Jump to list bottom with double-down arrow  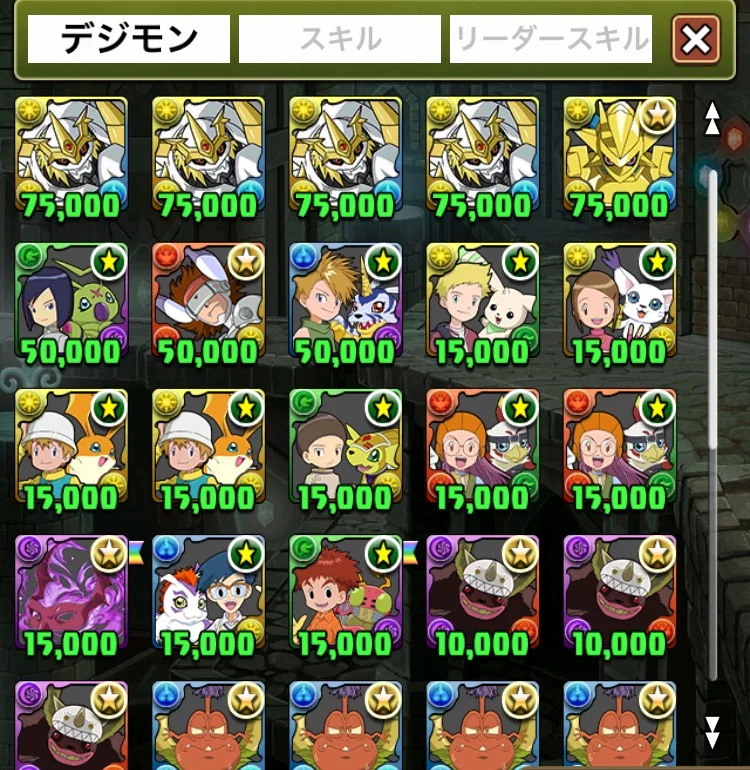pyautogui.click(x=712, y=732)
